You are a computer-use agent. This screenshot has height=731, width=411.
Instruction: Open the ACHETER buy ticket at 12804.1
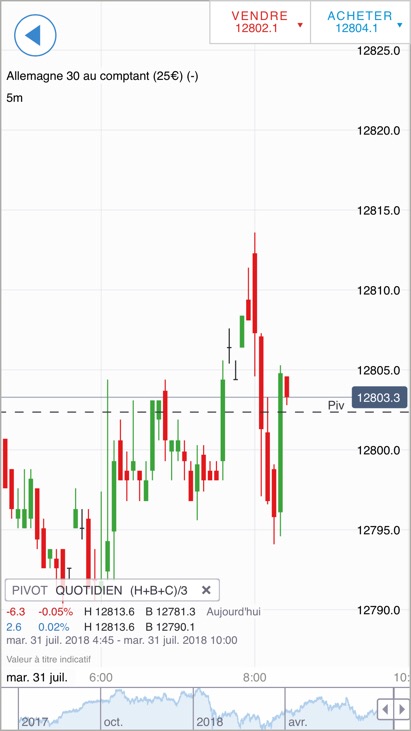[x=360, y=22]
